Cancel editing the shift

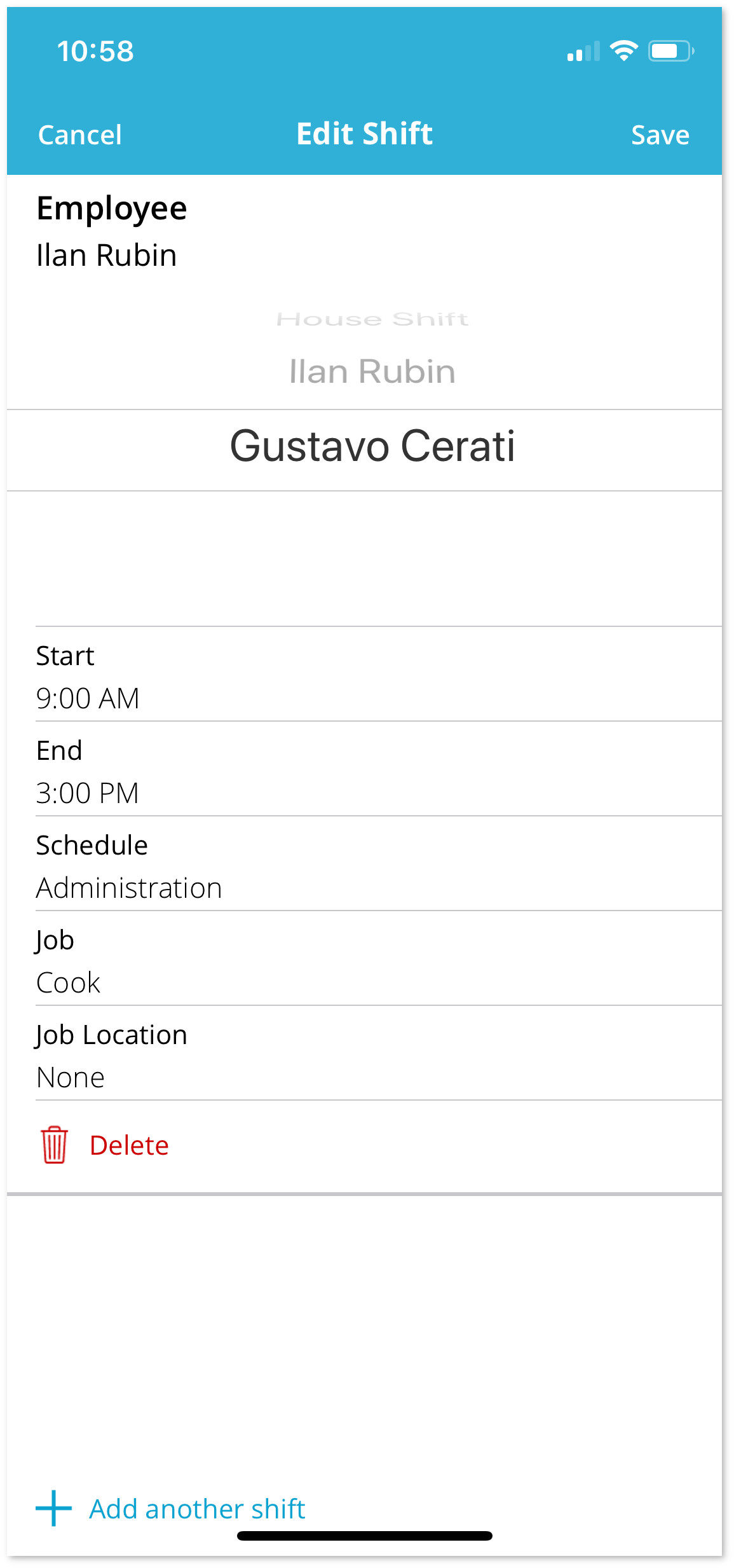tap(79, 135)
